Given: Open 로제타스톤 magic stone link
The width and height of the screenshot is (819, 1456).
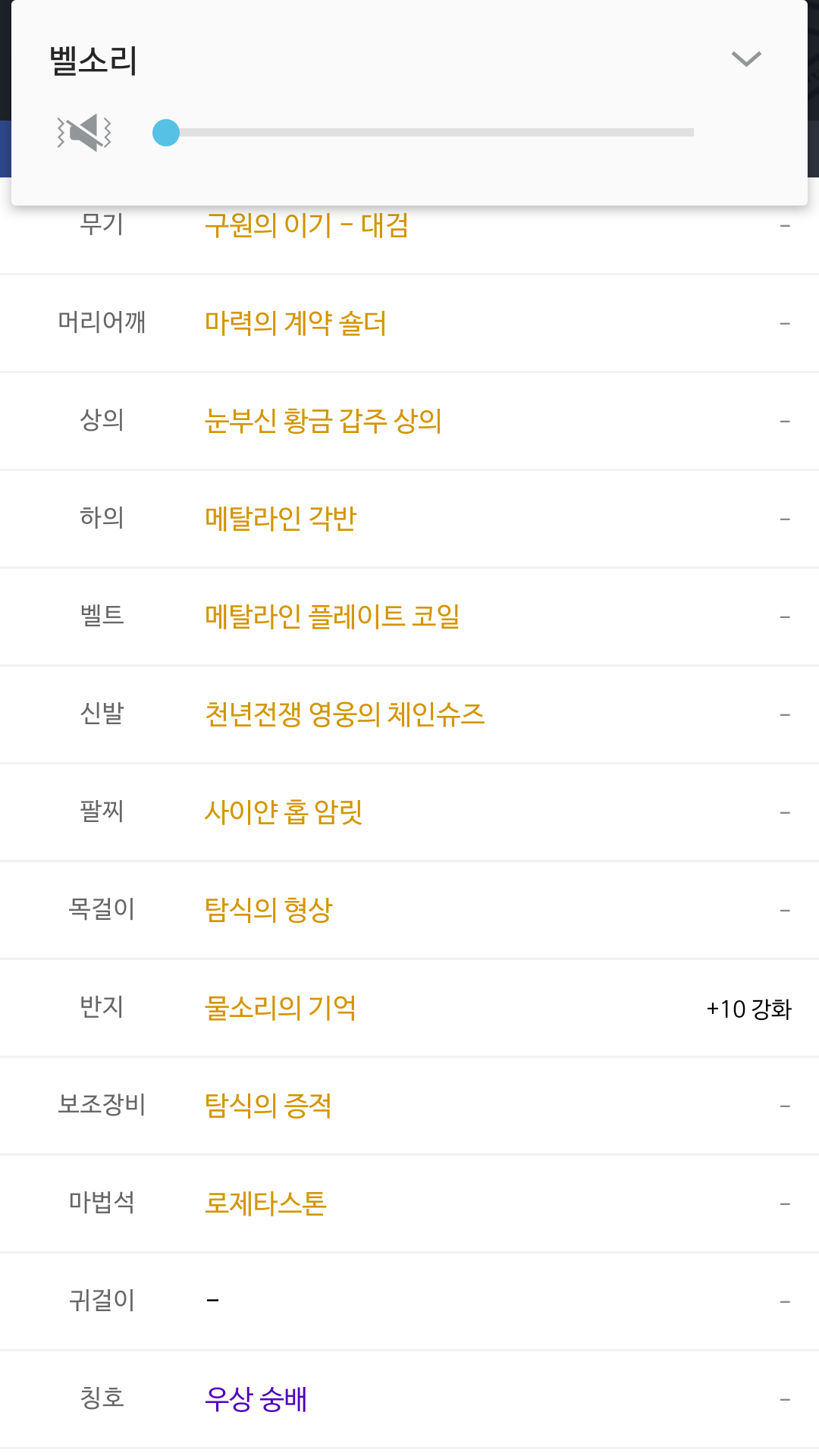Looking at the screenshot, I should 265,1203.
